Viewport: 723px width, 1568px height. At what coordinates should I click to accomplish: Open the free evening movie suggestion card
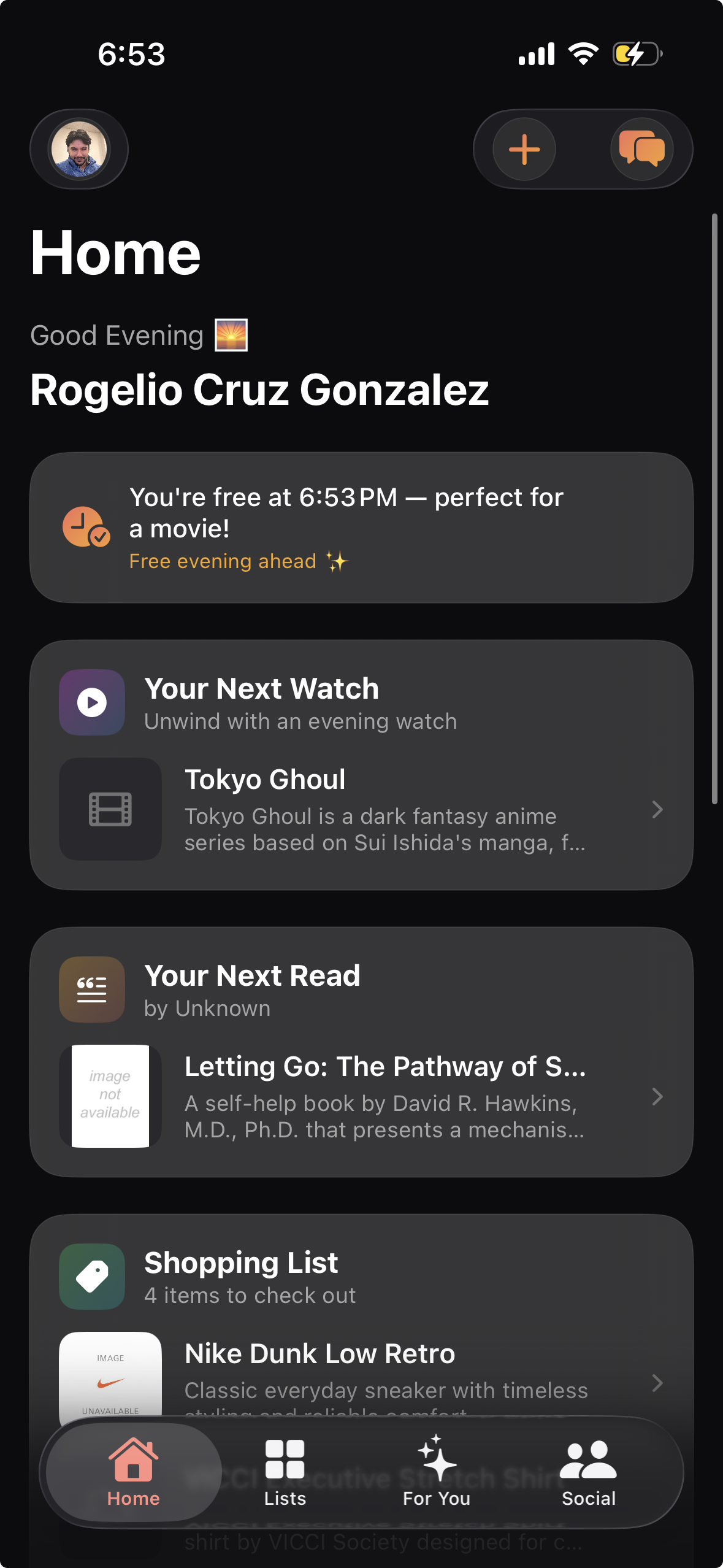click(x=361, y=528)
